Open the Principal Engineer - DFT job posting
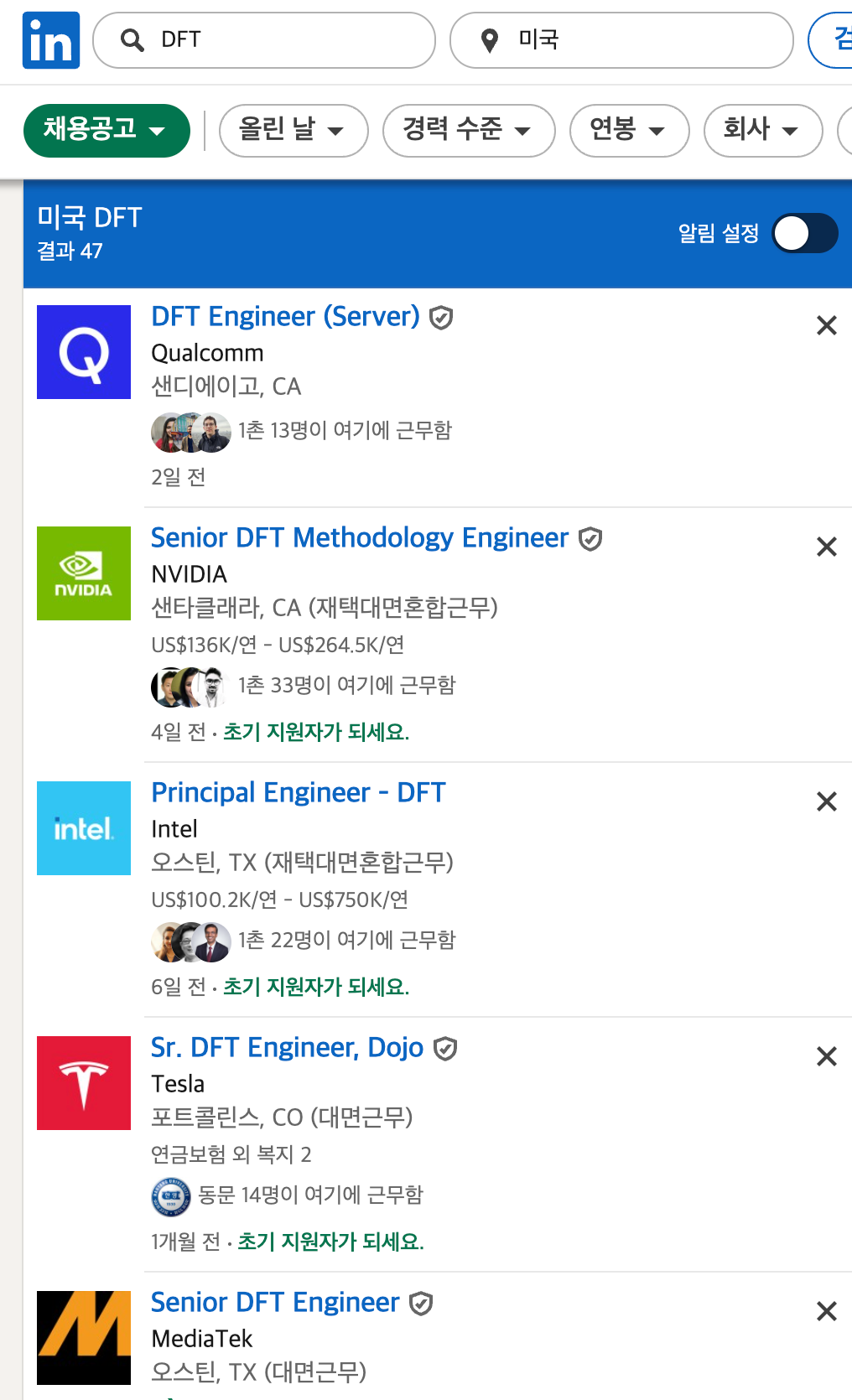This screenshot has width=852, height=1400. pyautogui.click(x=298, y=792)
